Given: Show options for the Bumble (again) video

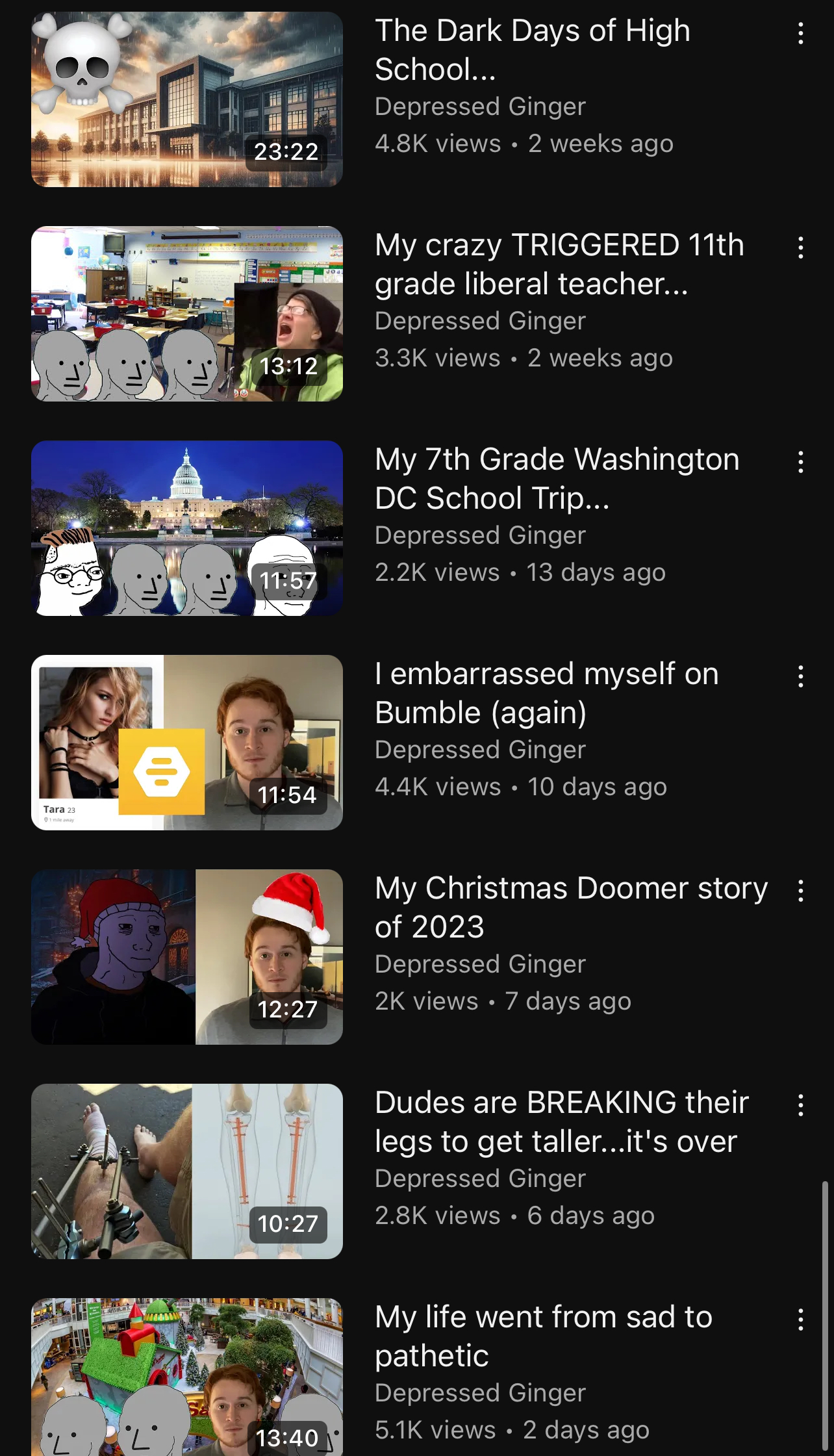Looking at the screenshot, I should point(800,676).
